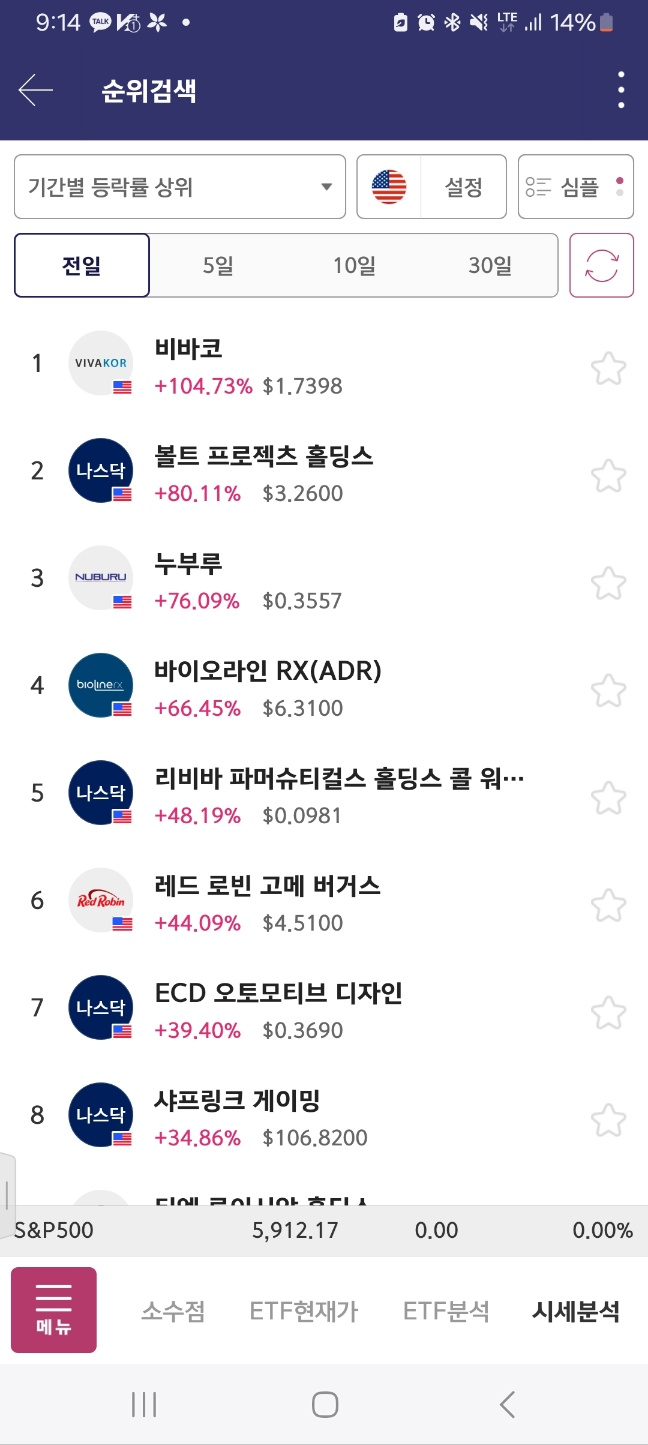Screen dimensions: 648x1445
Task: Add 바이오라인 RX(ADR) to favorites
Action: pos(608,689)
